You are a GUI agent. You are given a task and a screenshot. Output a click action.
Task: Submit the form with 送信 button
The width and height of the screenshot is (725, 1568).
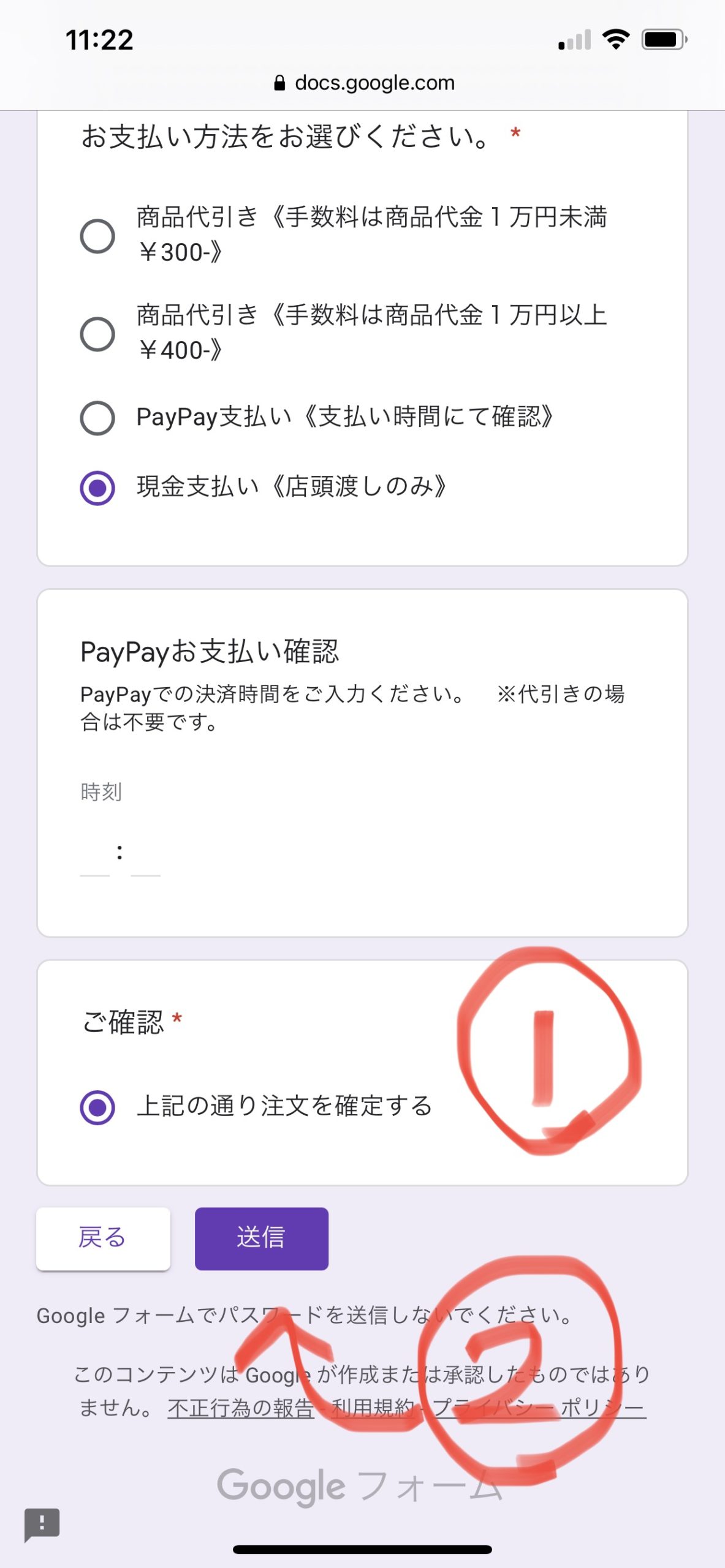[262, 1238]
